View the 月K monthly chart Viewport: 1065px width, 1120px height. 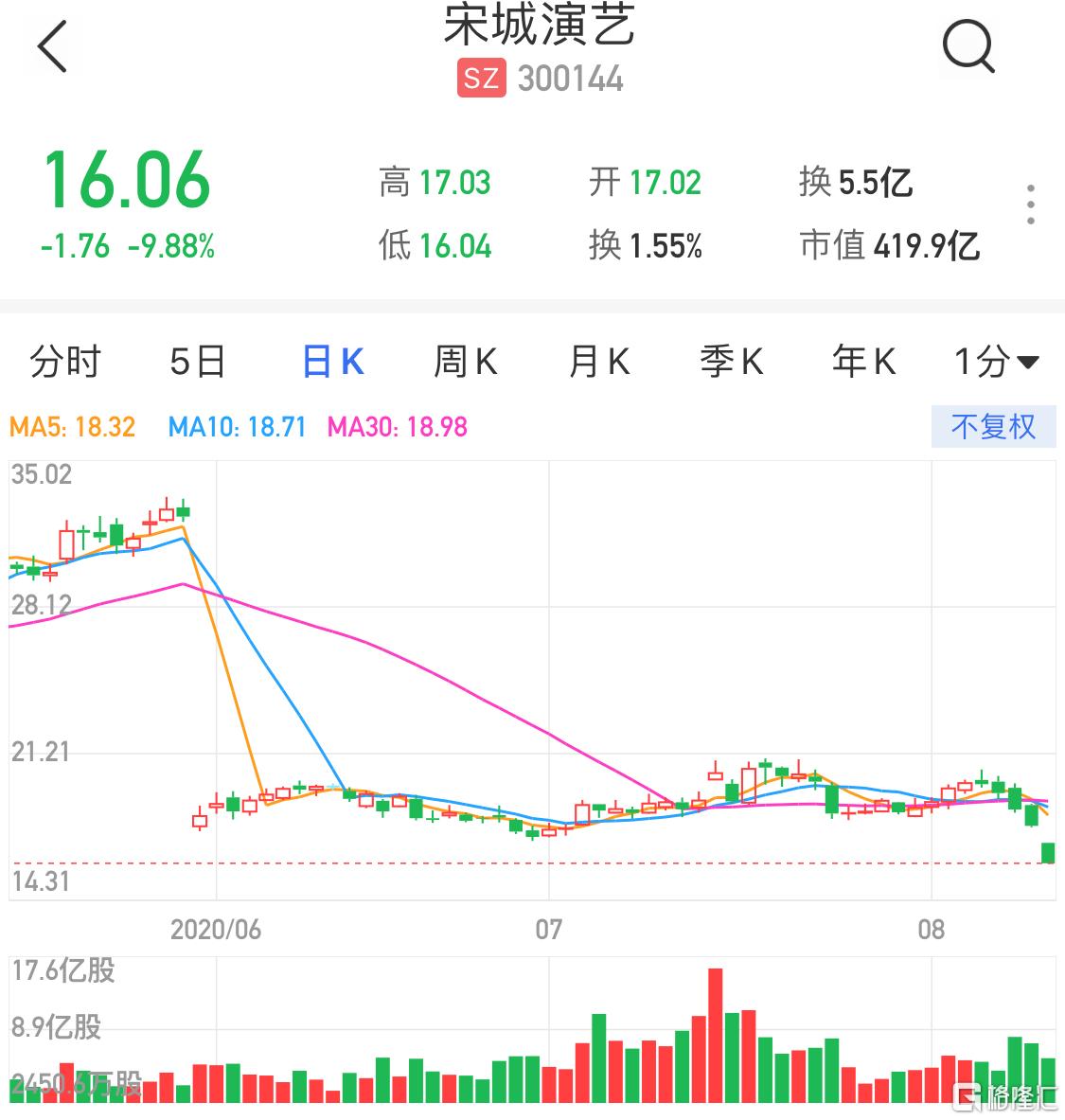click(x=598, y=362)
